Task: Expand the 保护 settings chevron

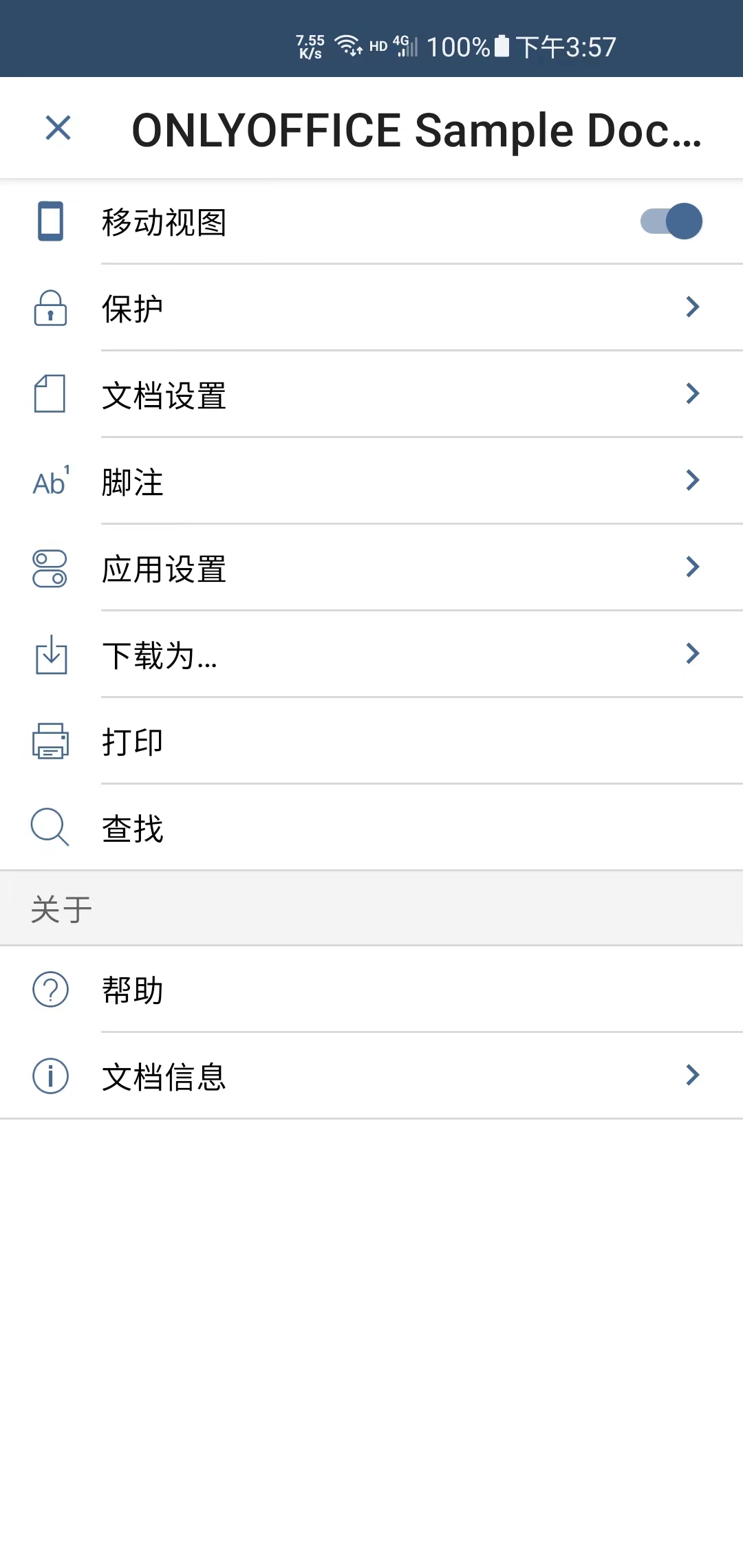Action: click(692, 307)
